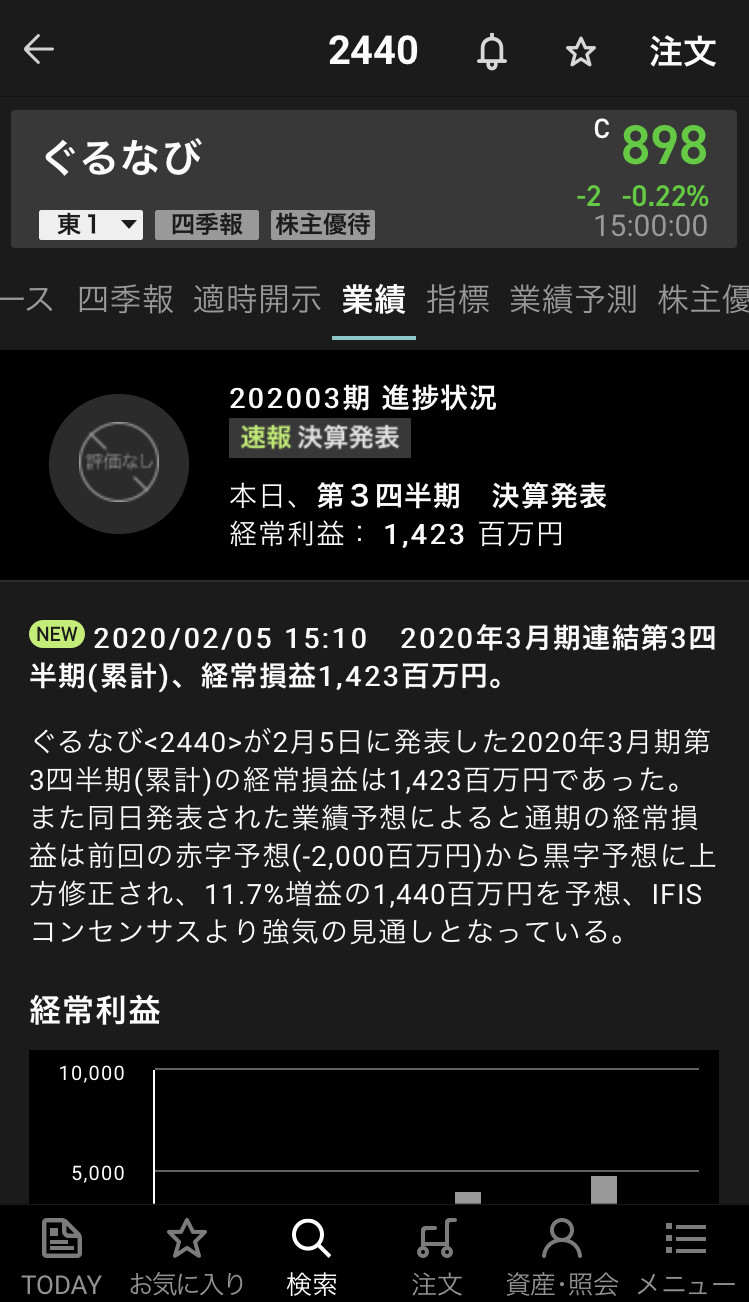749x1302 pixels.
Task: Tap the 注文 button in header
Action: point(683,51)
